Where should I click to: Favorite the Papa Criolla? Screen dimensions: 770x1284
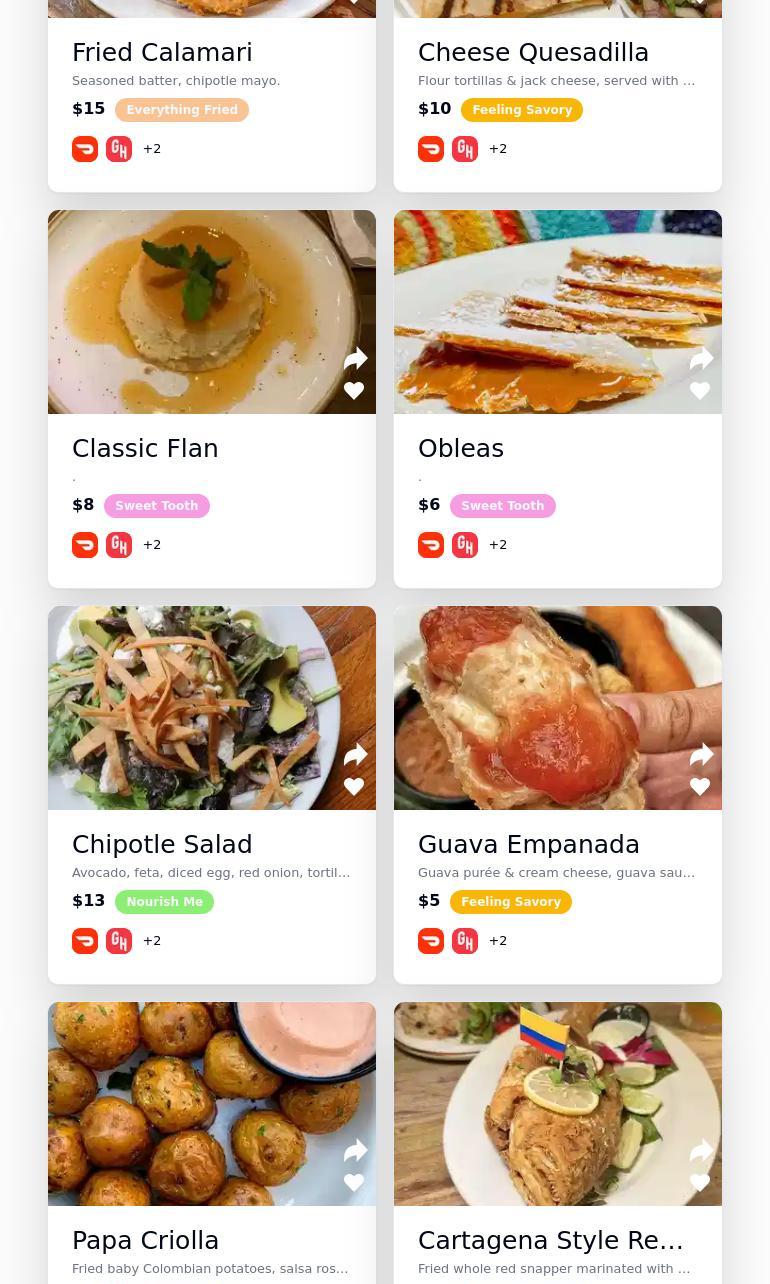click(x=354, y=1183)
